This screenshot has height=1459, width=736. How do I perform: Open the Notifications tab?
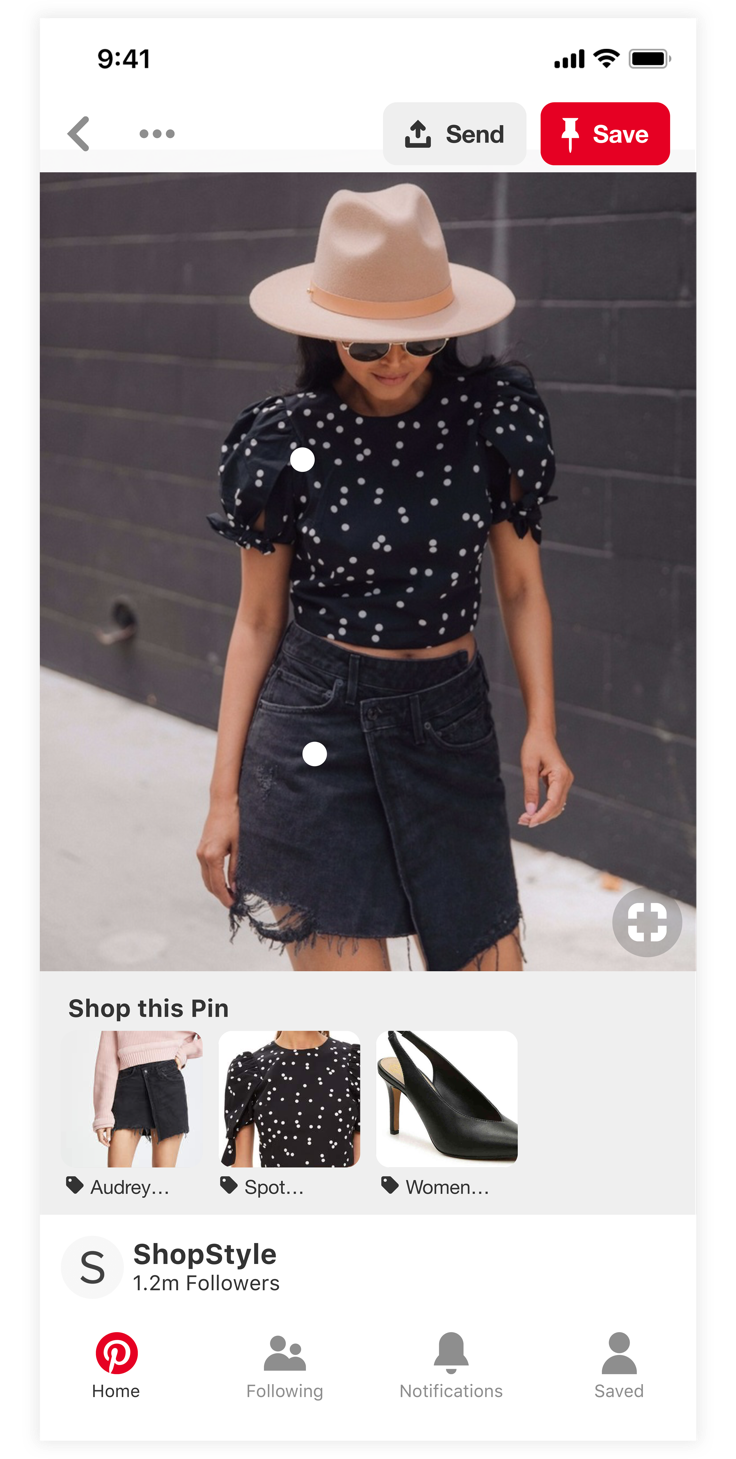pyautogui.click(x=451, y=1365)
